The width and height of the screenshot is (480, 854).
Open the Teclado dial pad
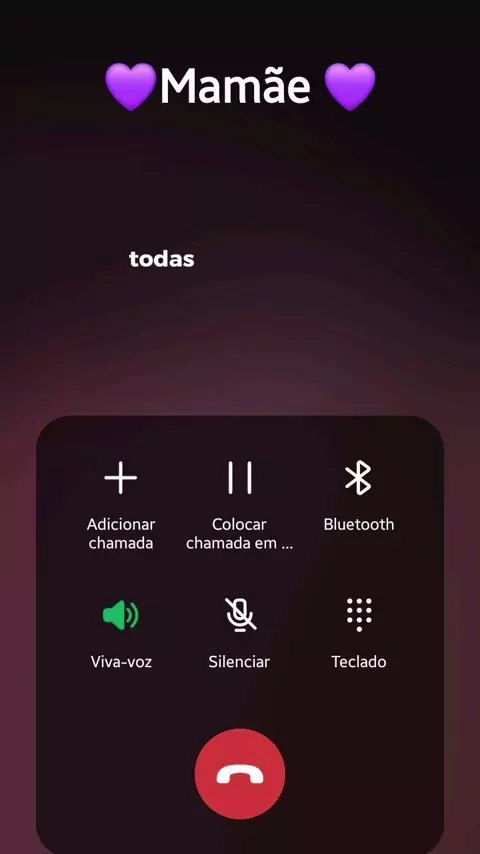[x=359, y=632]
